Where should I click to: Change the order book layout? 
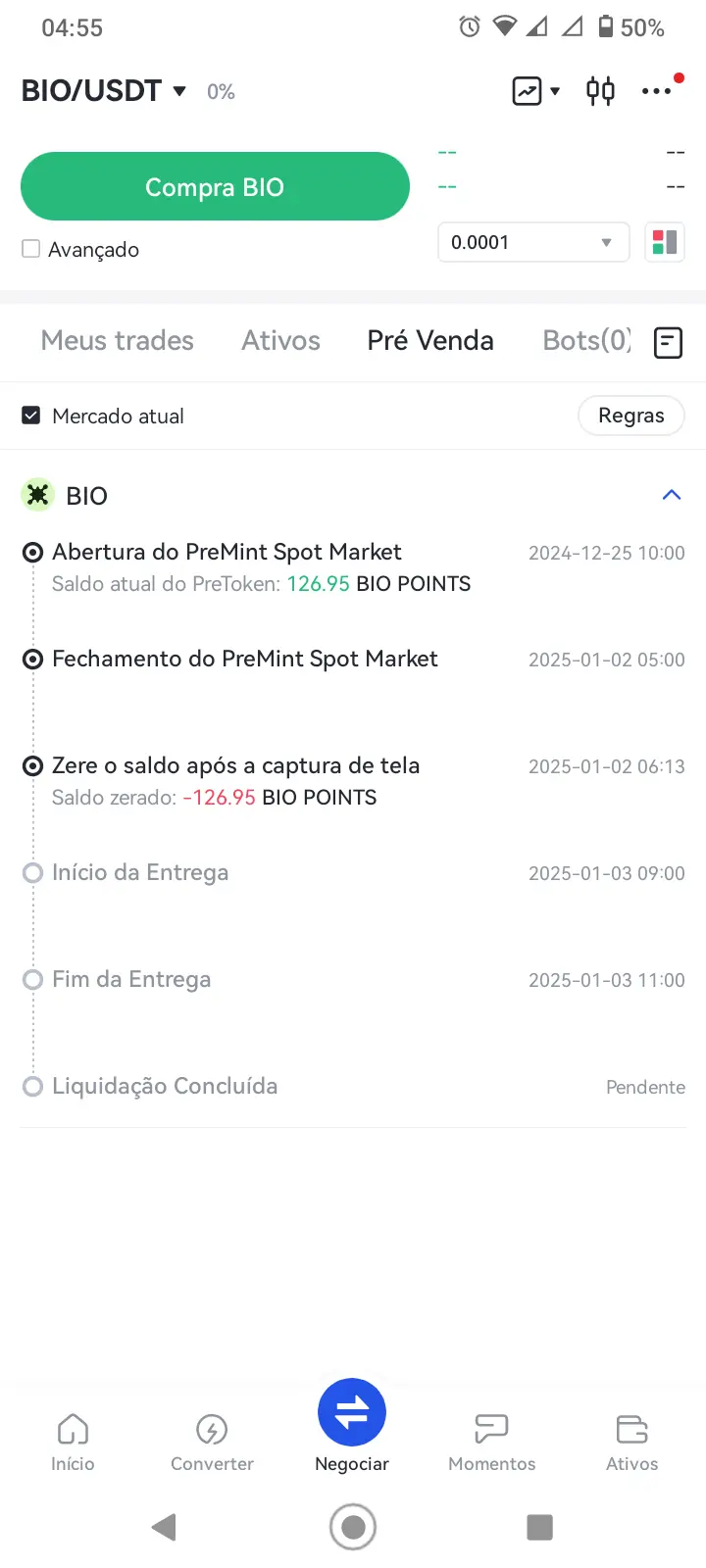point(665,242)
